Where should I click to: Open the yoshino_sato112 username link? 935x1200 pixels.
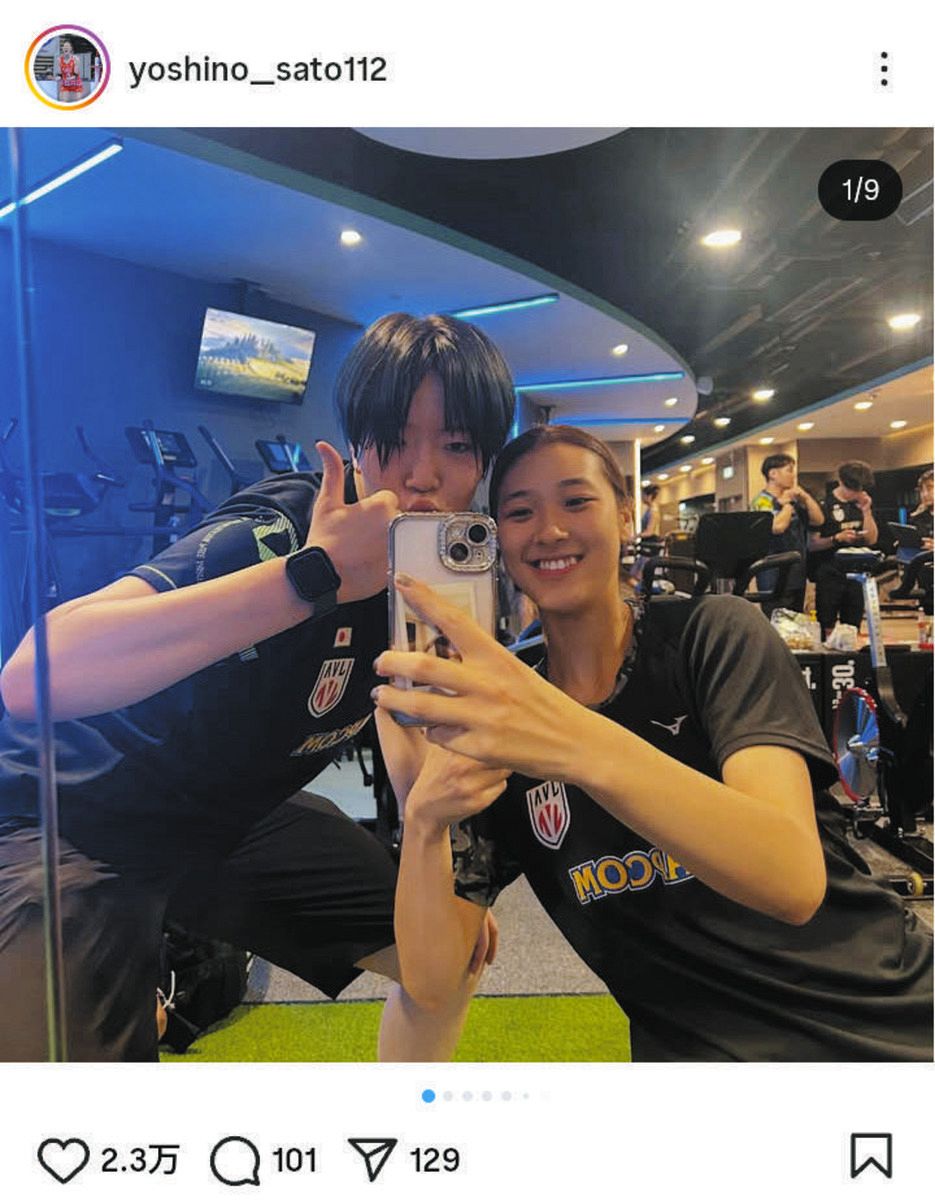tap(257, 70)
